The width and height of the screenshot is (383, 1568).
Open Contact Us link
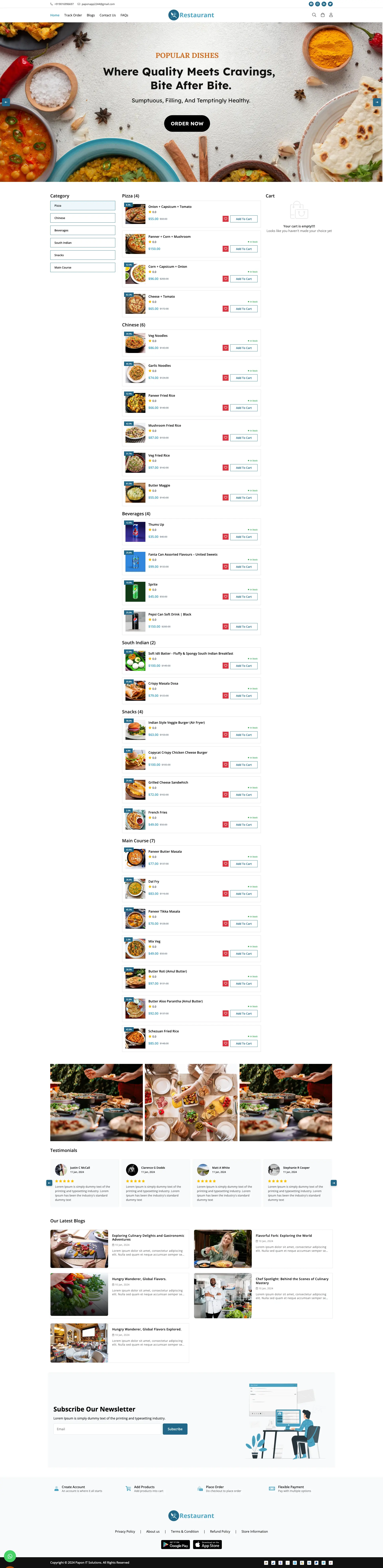(108, 15)
